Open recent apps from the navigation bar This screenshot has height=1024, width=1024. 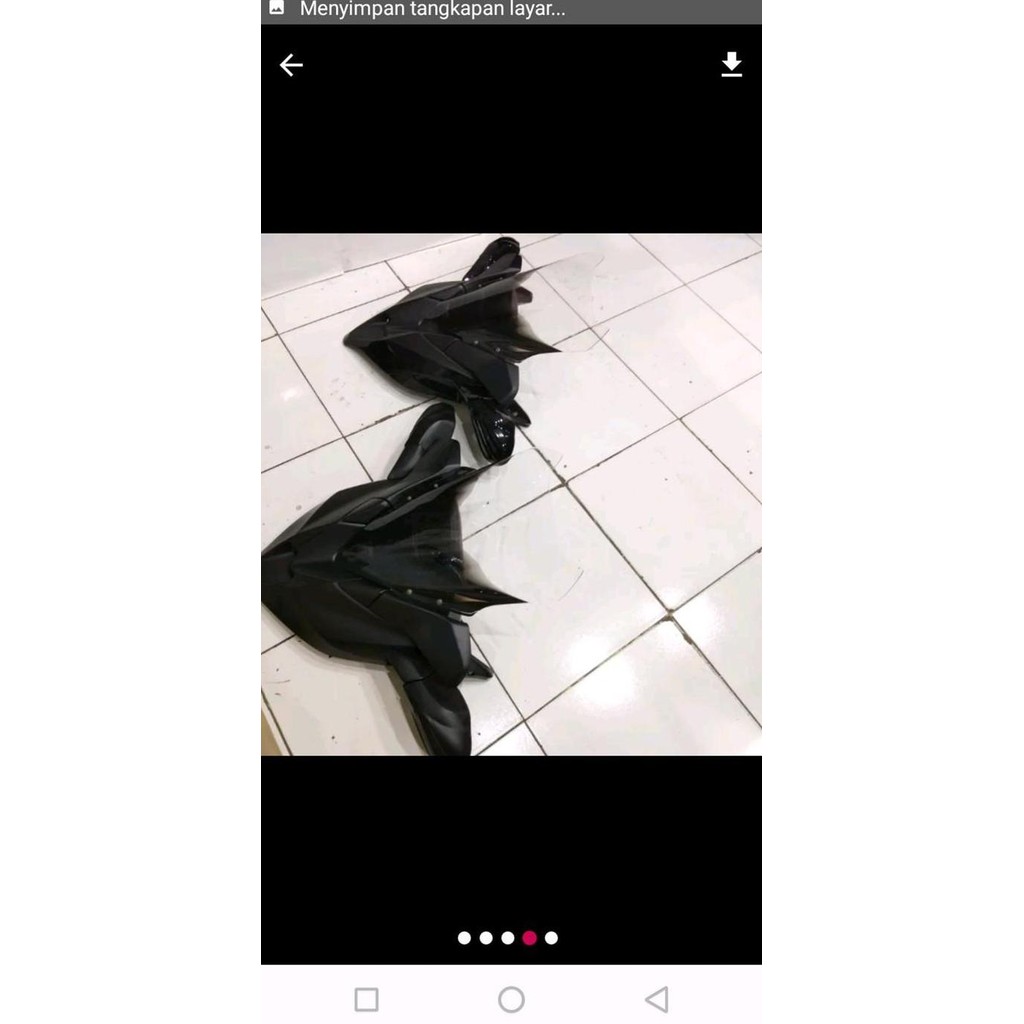(367, 999)
